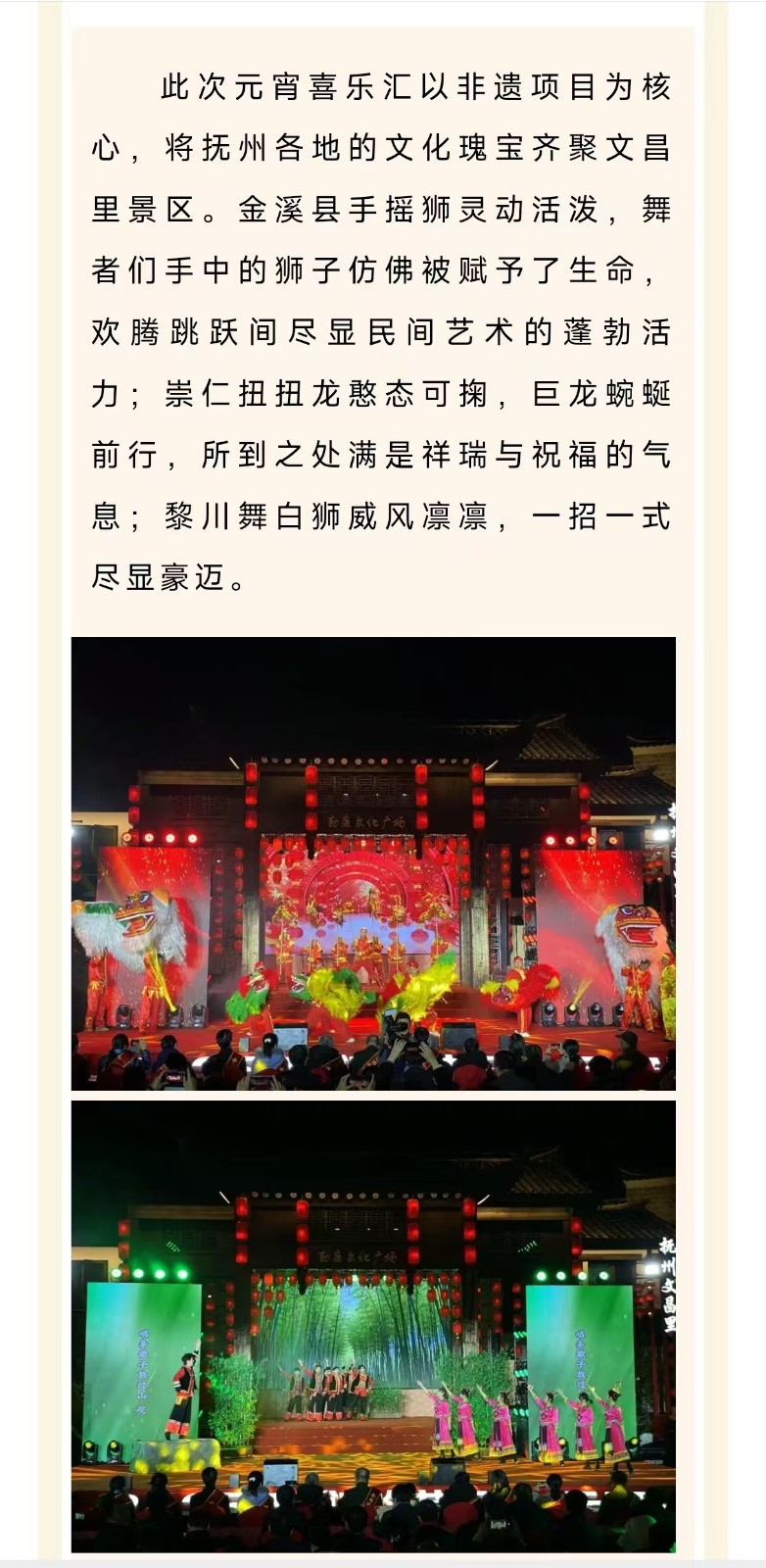Open the lion dance performance photo
This screenshot has height=1568, width=766.
(x=373, y=863)
